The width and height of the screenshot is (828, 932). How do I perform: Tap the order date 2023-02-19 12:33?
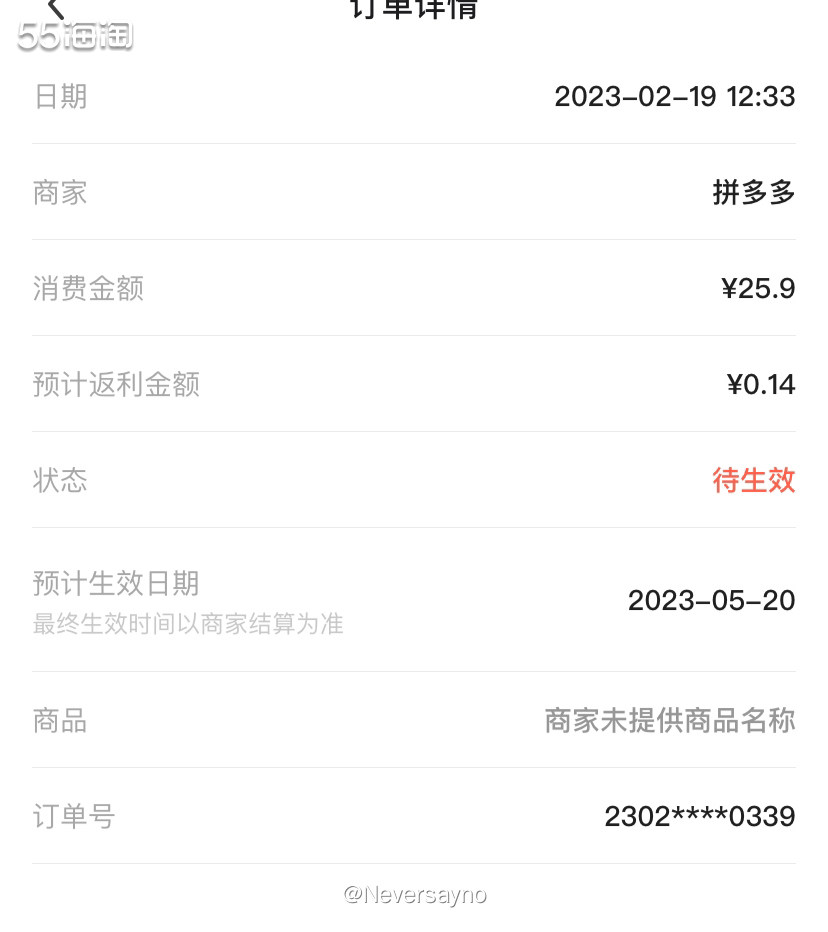[x=675, y=96]
